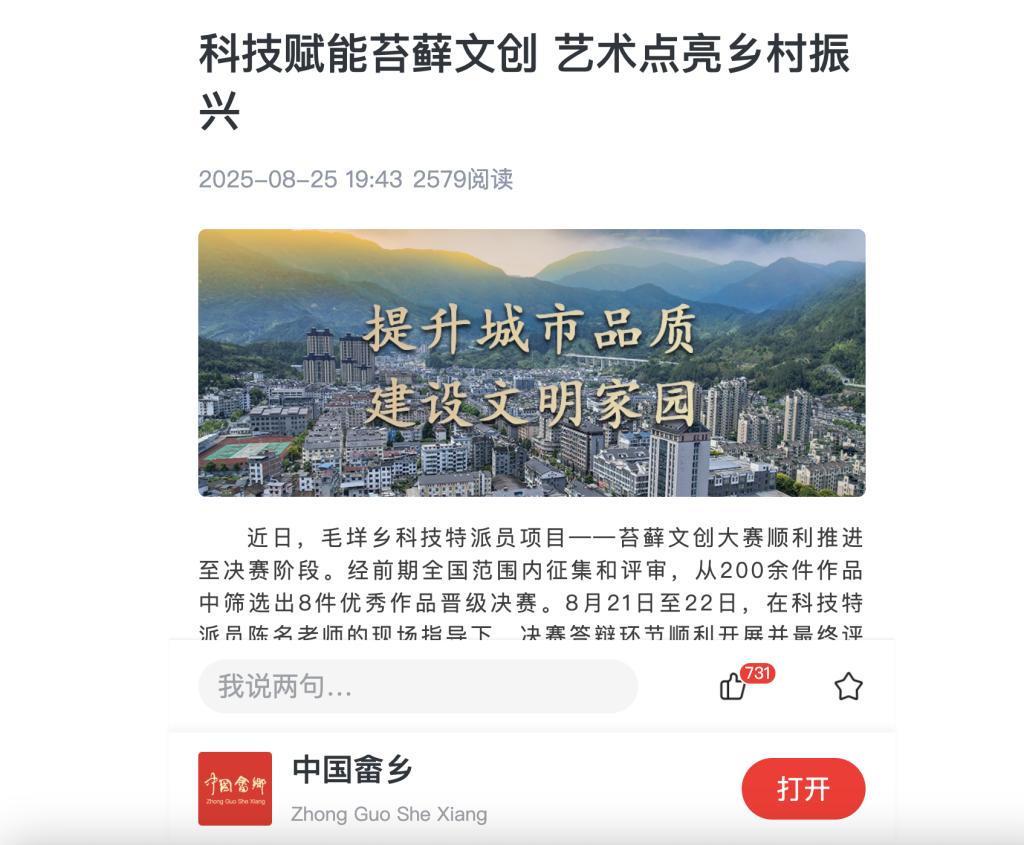The height and width of the screenshot is (845, 1024).
Task: Tap the 我说两句 comment box
Action: 417,687
